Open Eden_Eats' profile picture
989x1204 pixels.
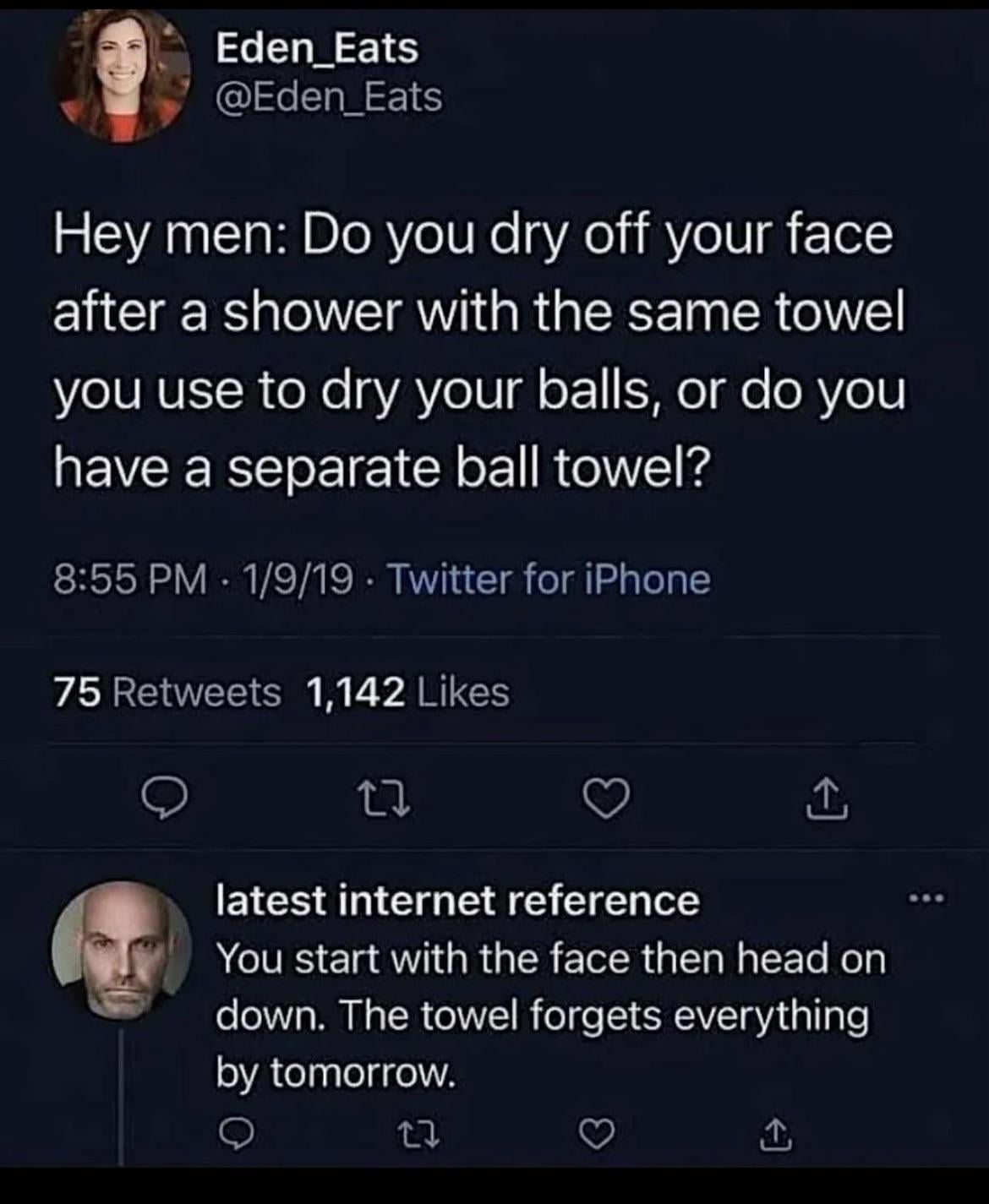122,74
